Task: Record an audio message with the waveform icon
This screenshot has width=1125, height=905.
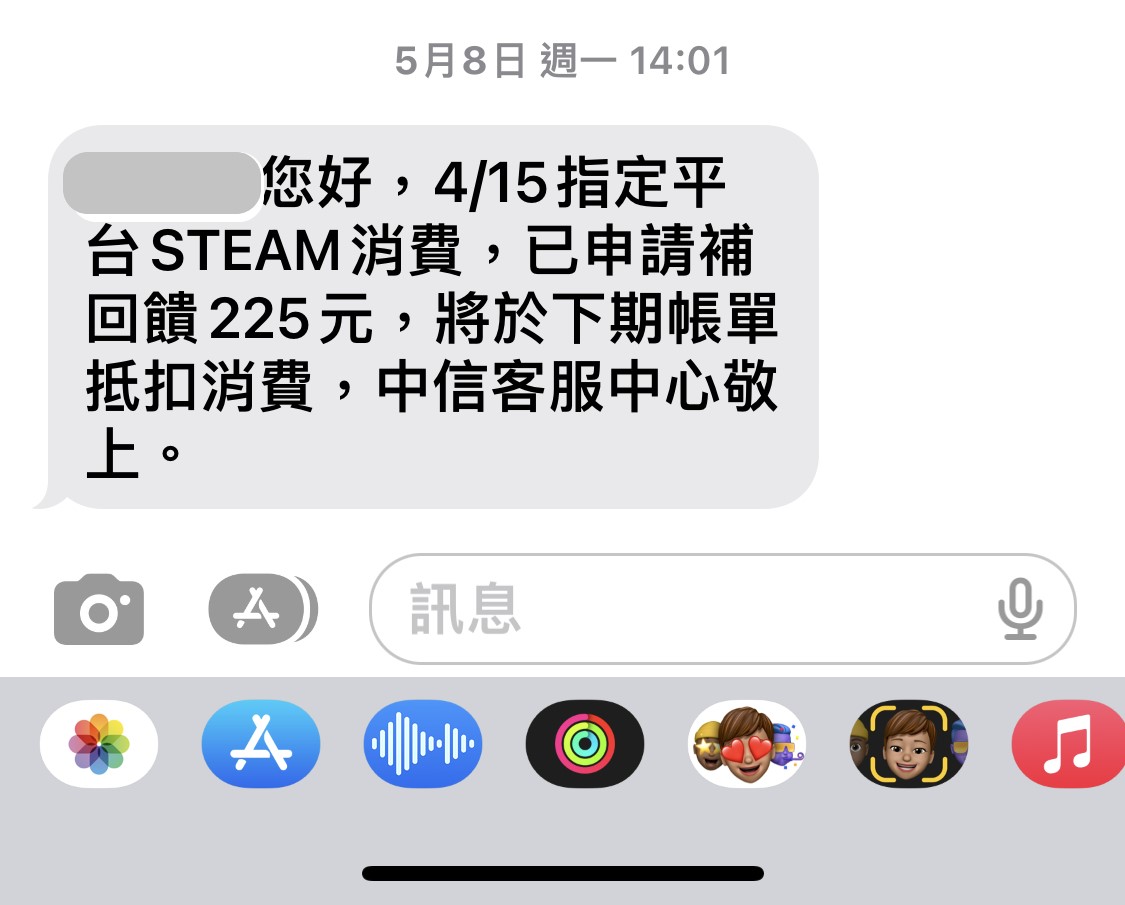Action: [423, 745]
